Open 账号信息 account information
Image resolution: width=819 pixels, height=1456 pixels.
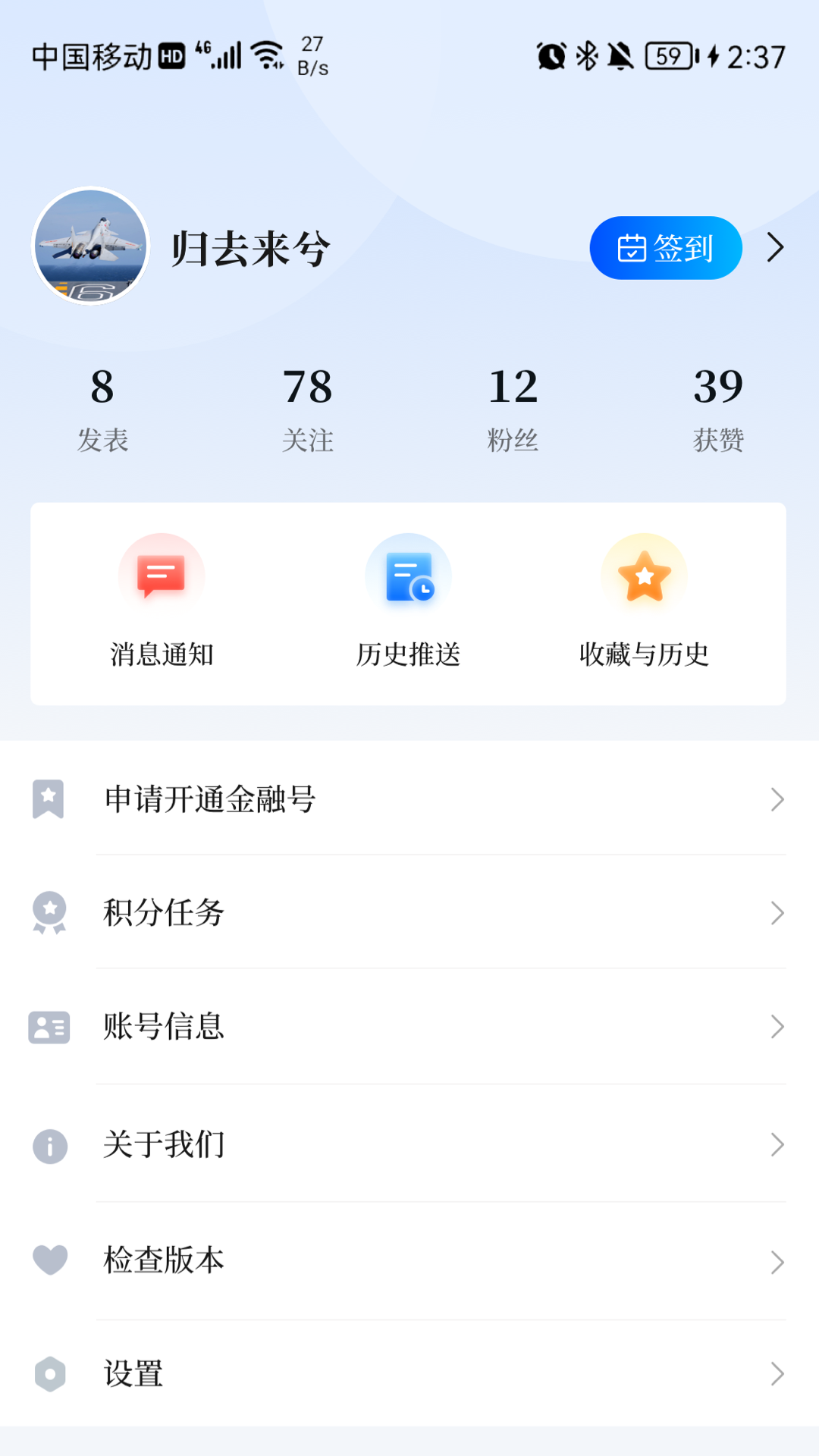coord(408,1027)
